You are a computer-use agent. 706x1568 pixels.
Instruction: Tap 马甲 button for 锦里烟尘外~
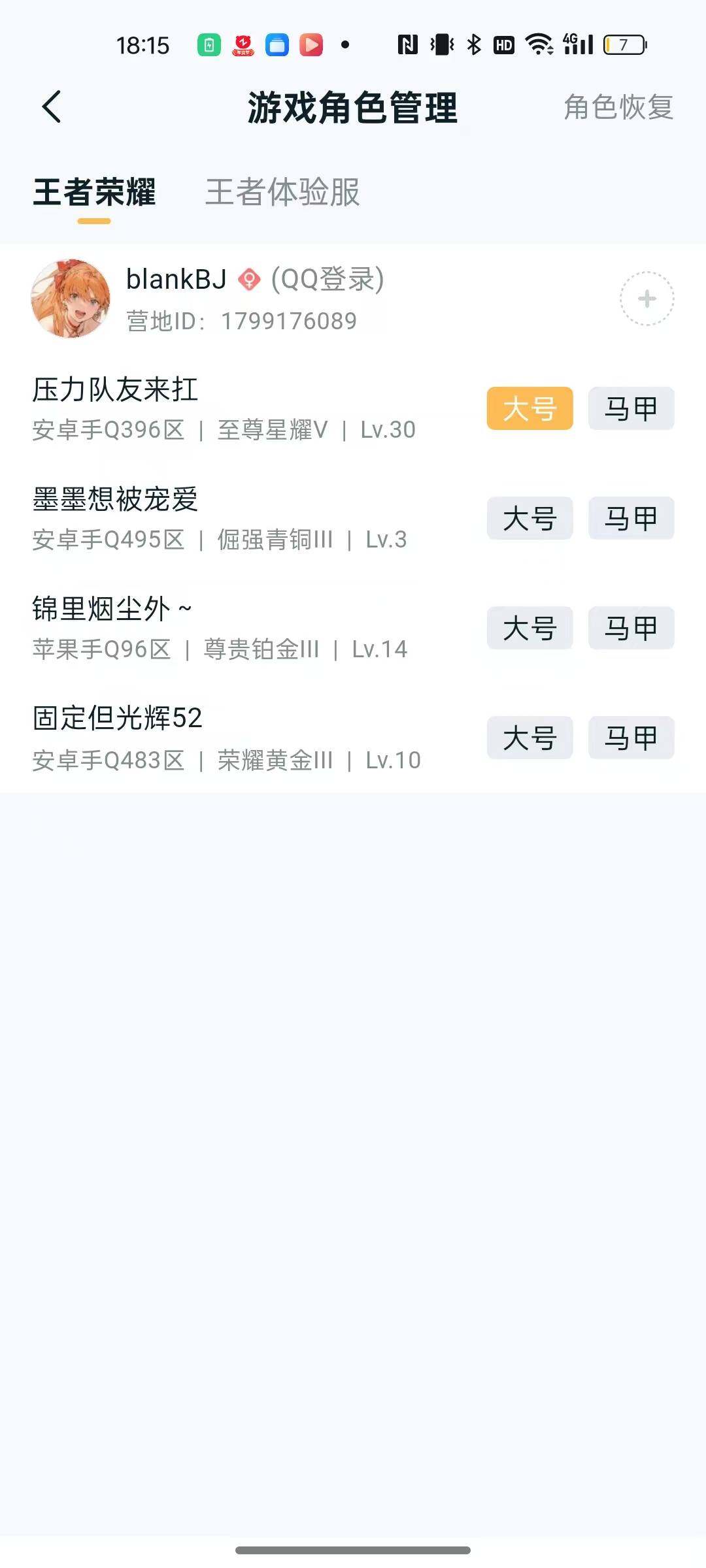[x=630, y=628]
